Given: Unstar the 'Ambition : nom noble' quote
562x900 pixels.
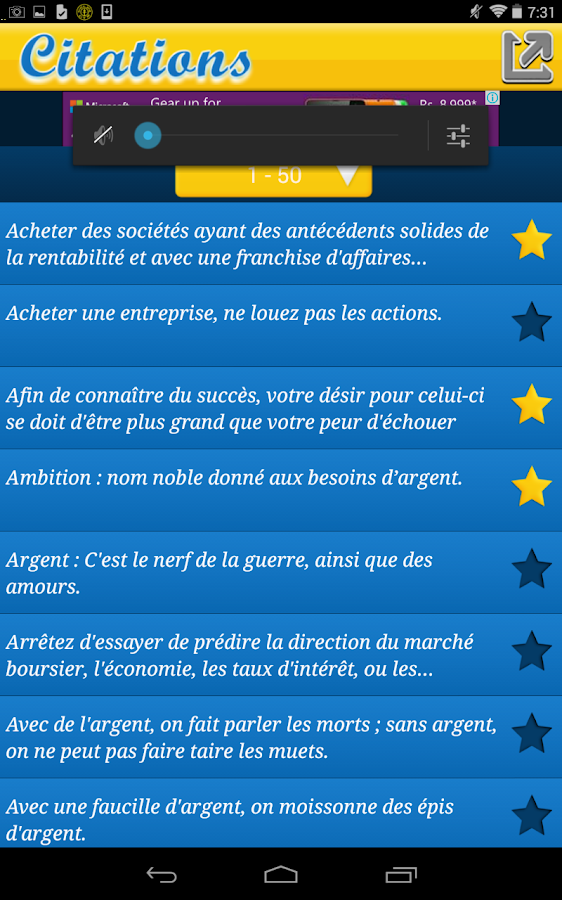Looking at the screenshot, I should tap(531, 487).
